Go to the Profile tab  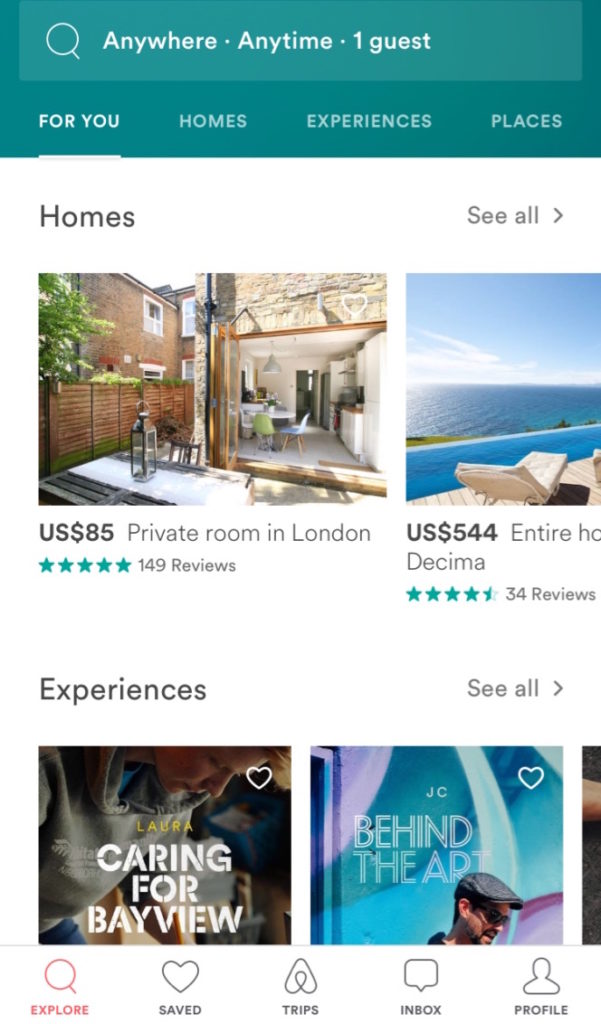tap(541, 986)
